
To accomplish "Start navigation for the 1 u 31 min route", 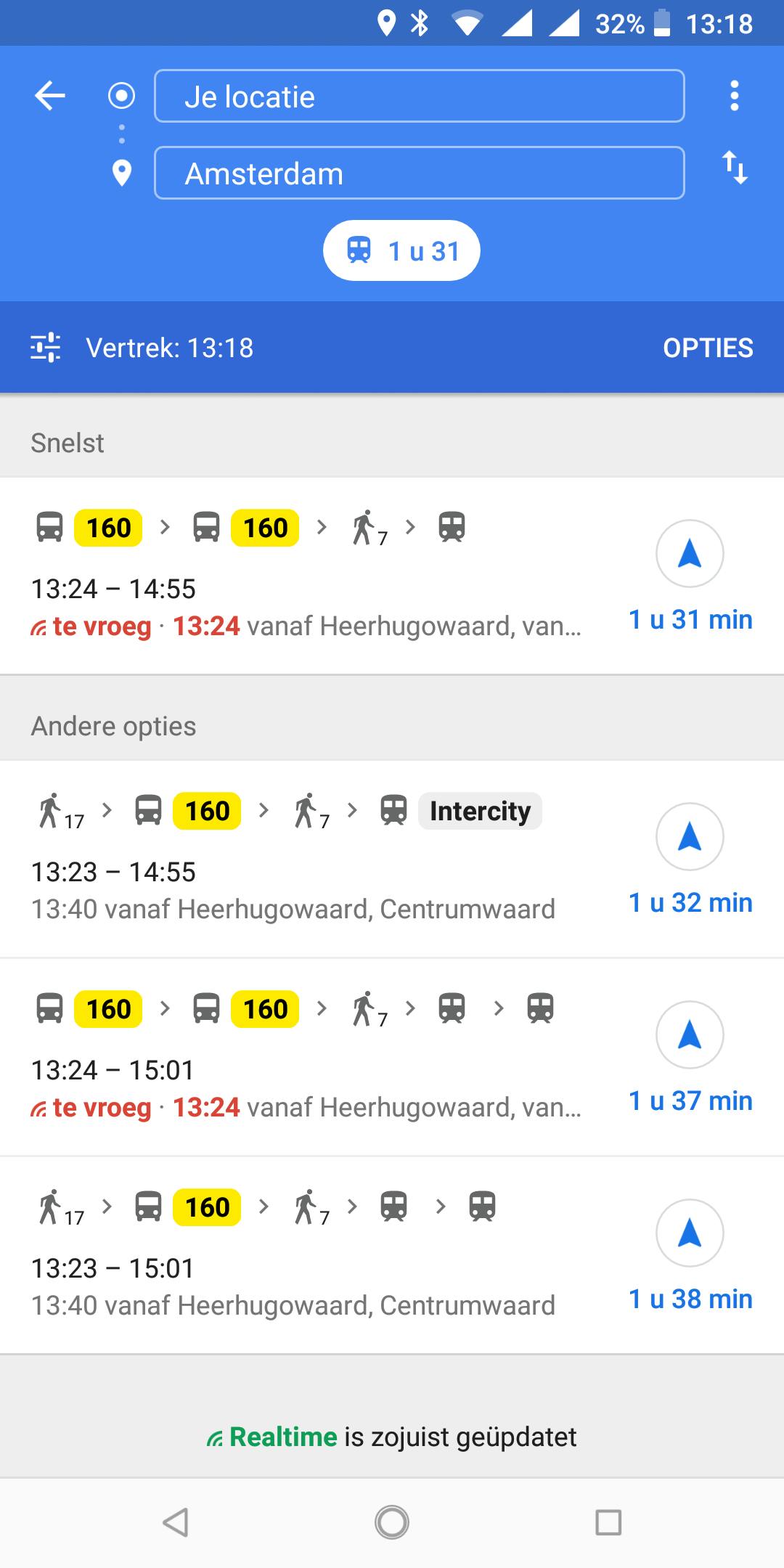I will point(690,555).
